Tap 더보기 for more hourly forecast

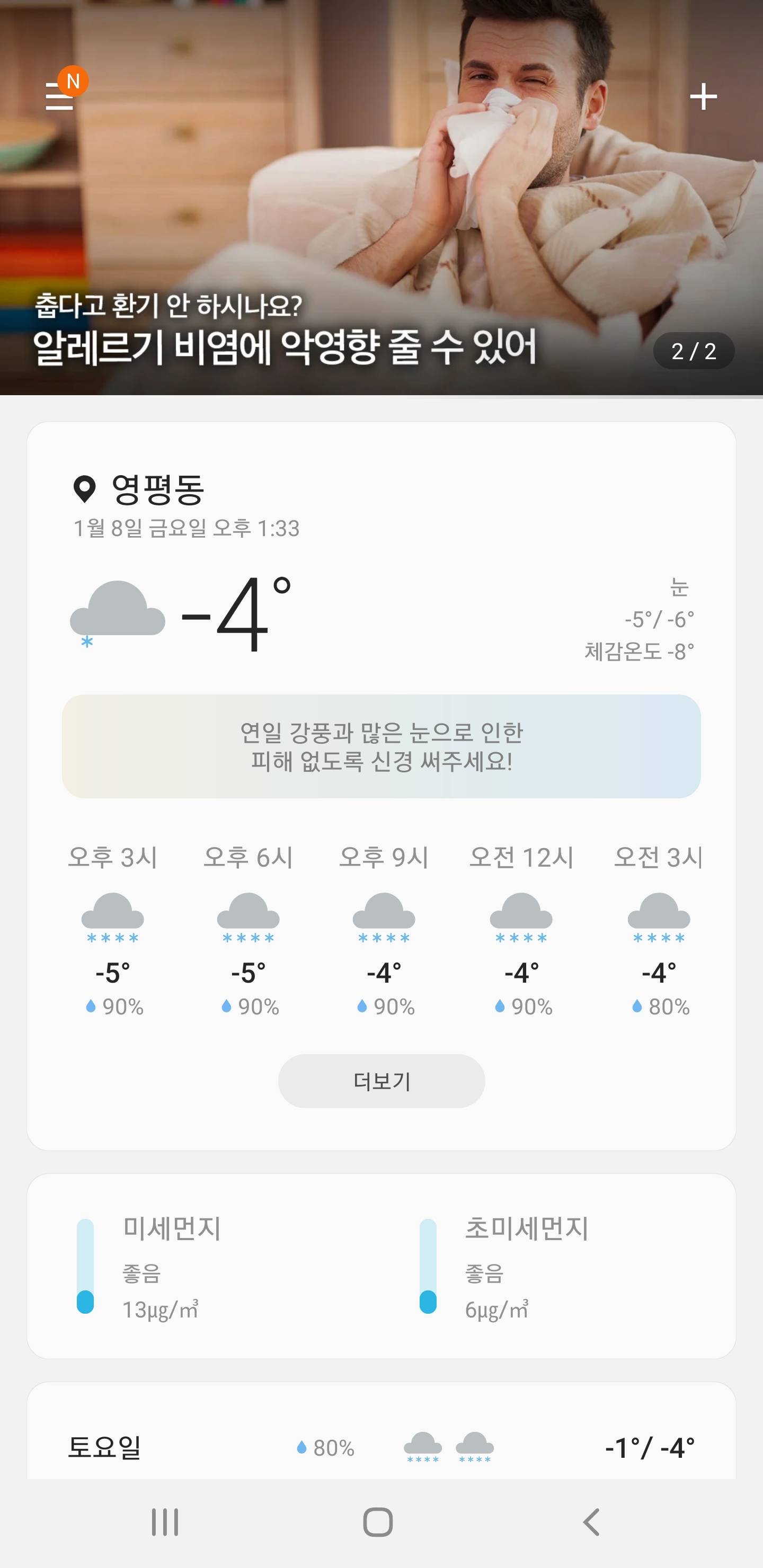coord(381,1081)
